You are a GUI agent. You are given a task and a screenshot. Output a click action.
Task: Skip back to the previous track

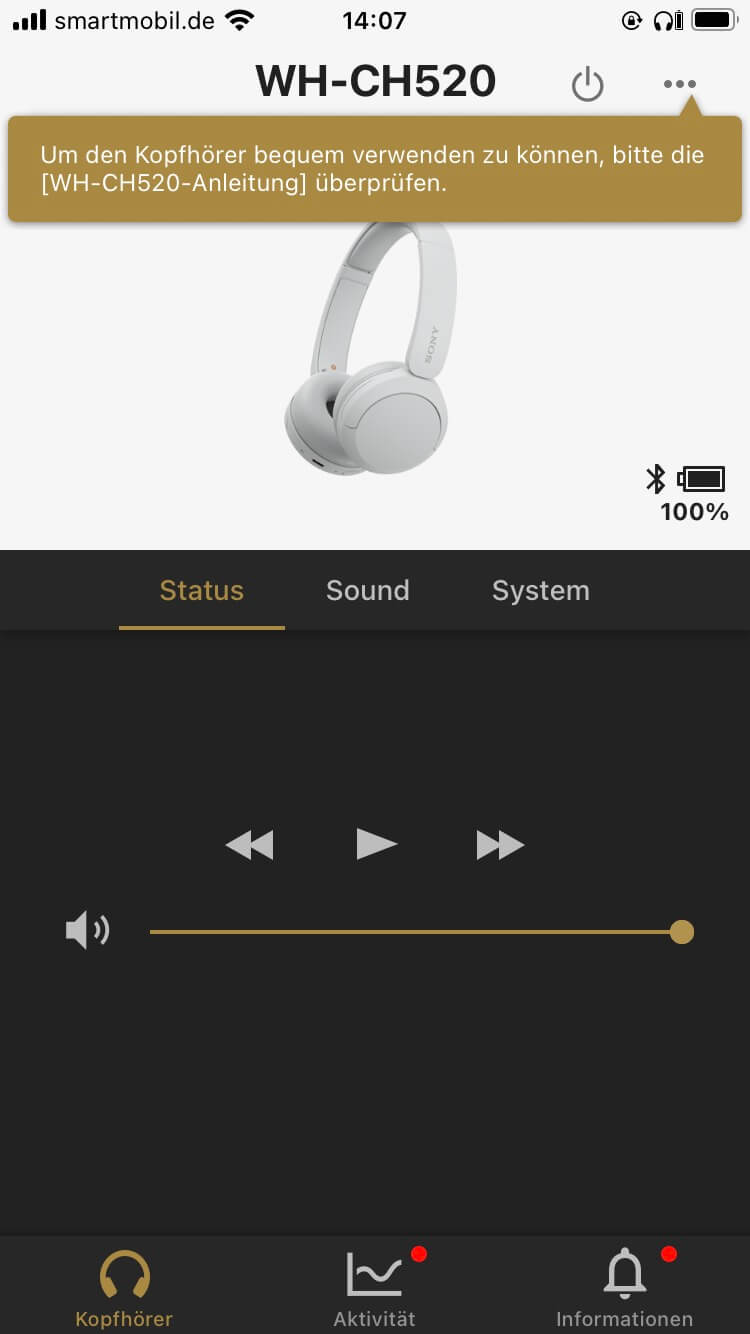250,846
